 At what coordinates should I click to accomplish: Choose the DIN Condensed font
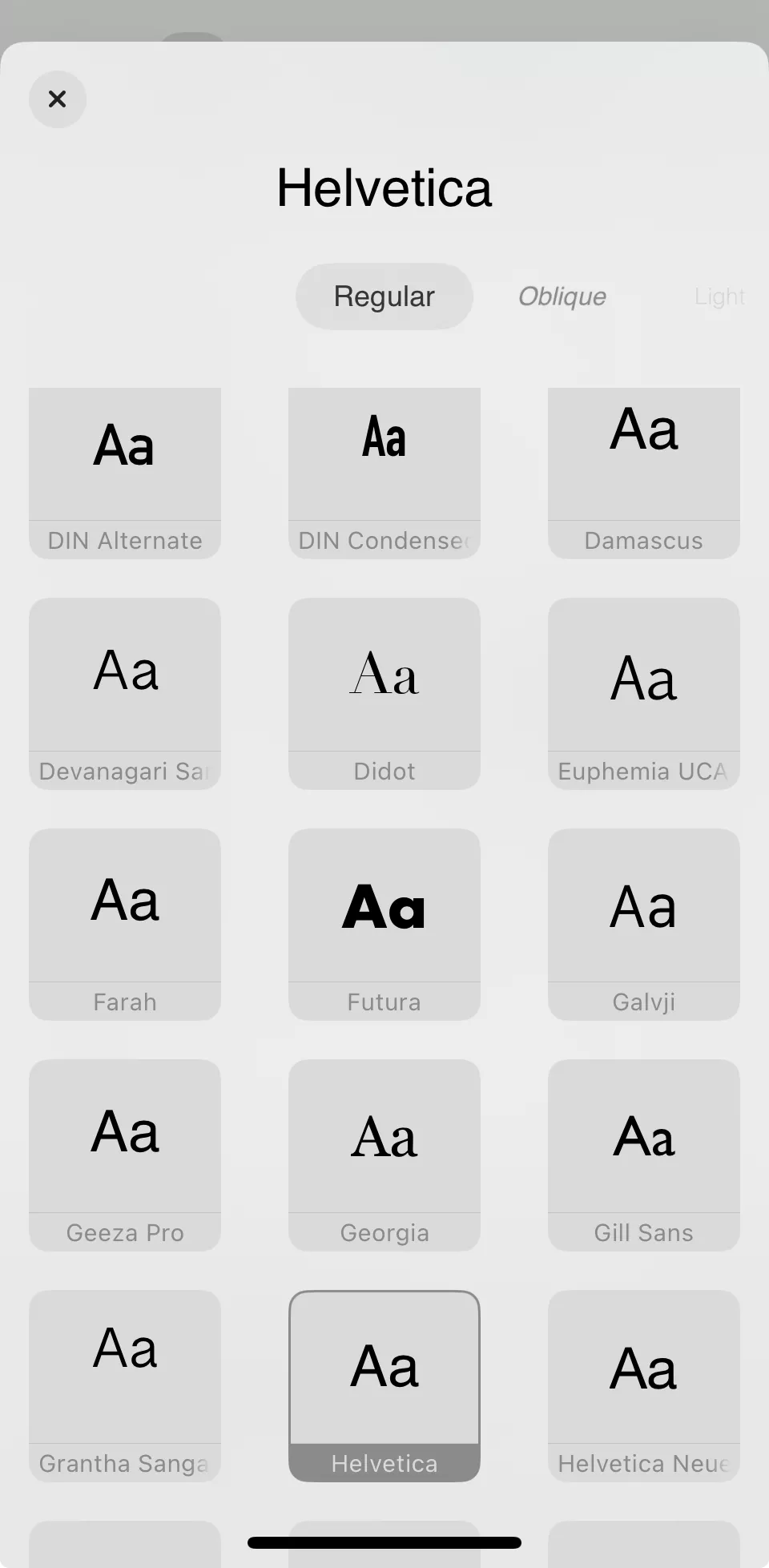point(384,473)
